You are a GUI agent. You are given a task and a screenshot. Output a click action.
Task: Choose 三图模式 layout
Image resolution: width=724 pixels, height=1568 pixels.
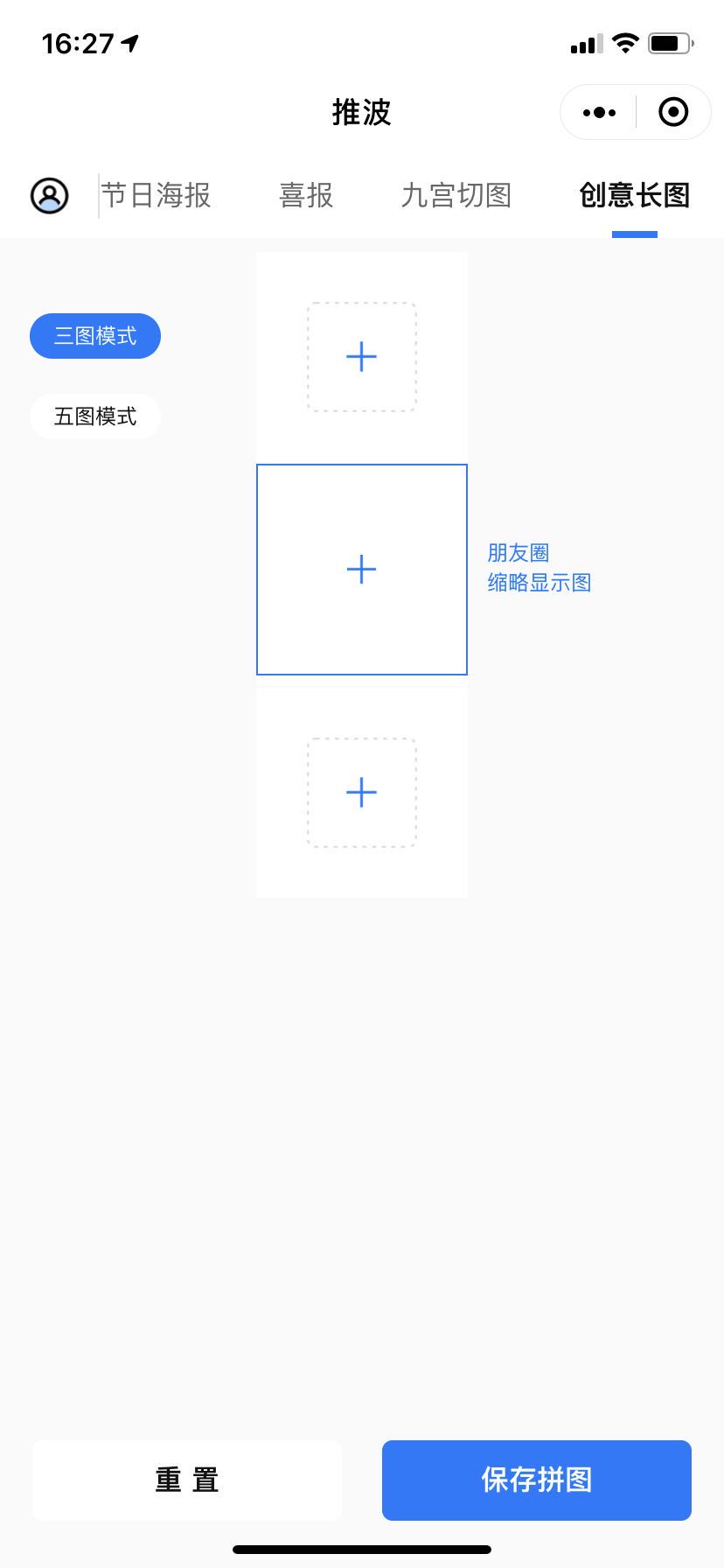pos(95,336)
